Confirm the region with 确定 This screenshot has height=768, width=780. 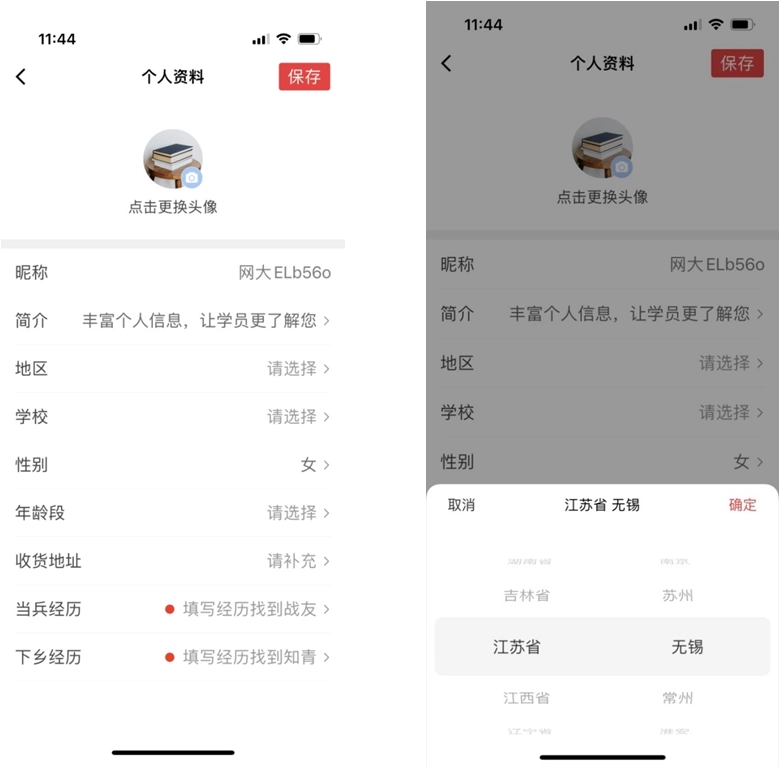coord(742,505)
